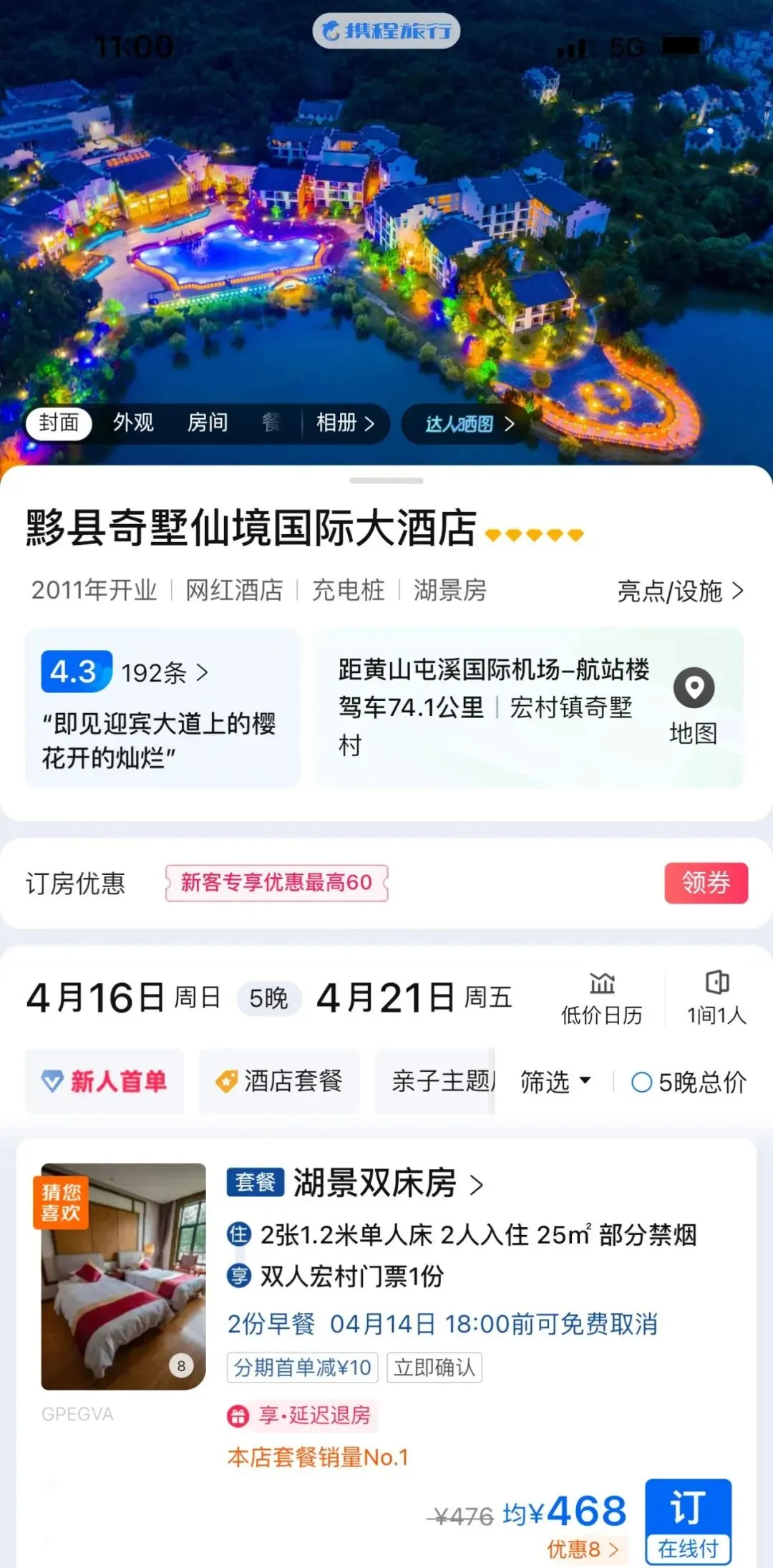Book 湖景双床房 with the 订 button

tap(688, 1521)
